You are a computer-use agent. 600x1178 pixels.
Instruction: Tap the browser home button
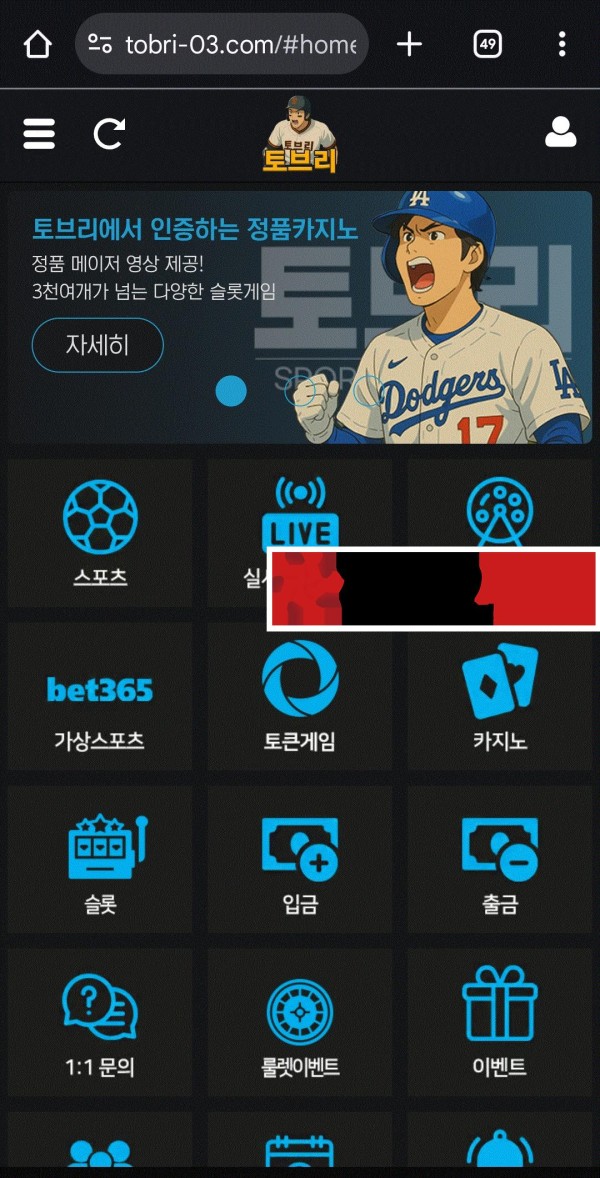coord(37,44)
